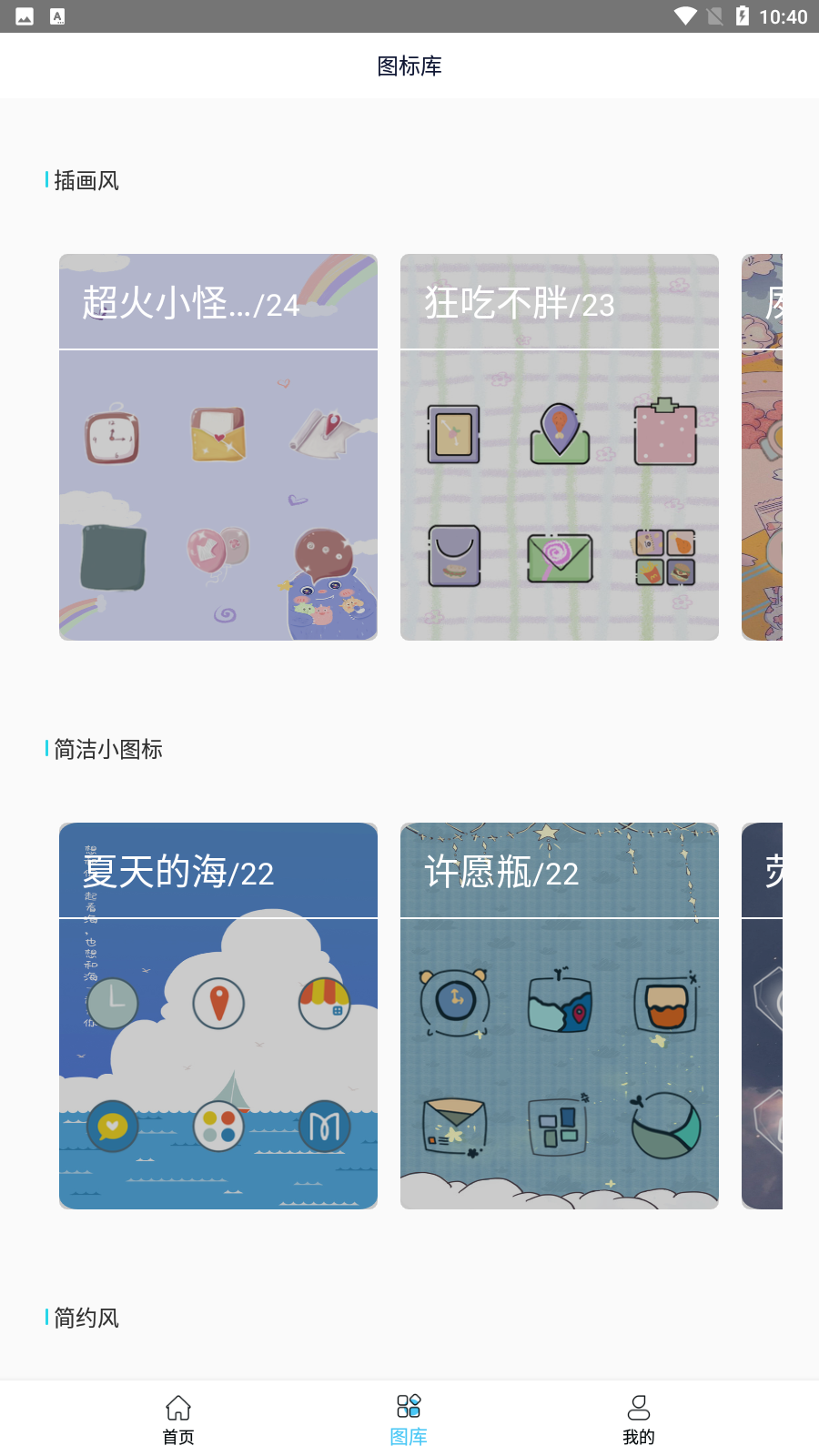Open the 夏天的海 icon pack card
This screenshot has height=1456, width=819.
[x=218, y=1016]
